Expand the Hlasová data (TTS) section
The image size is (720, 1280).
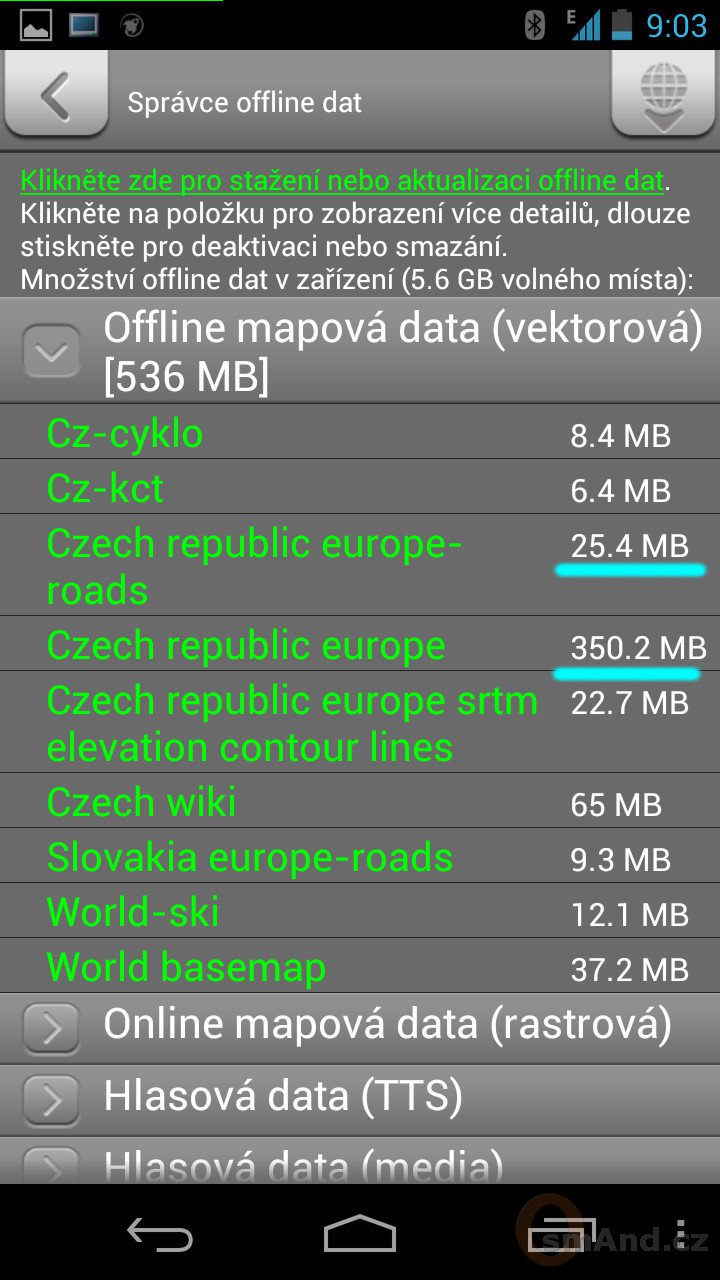[360, 1100]
